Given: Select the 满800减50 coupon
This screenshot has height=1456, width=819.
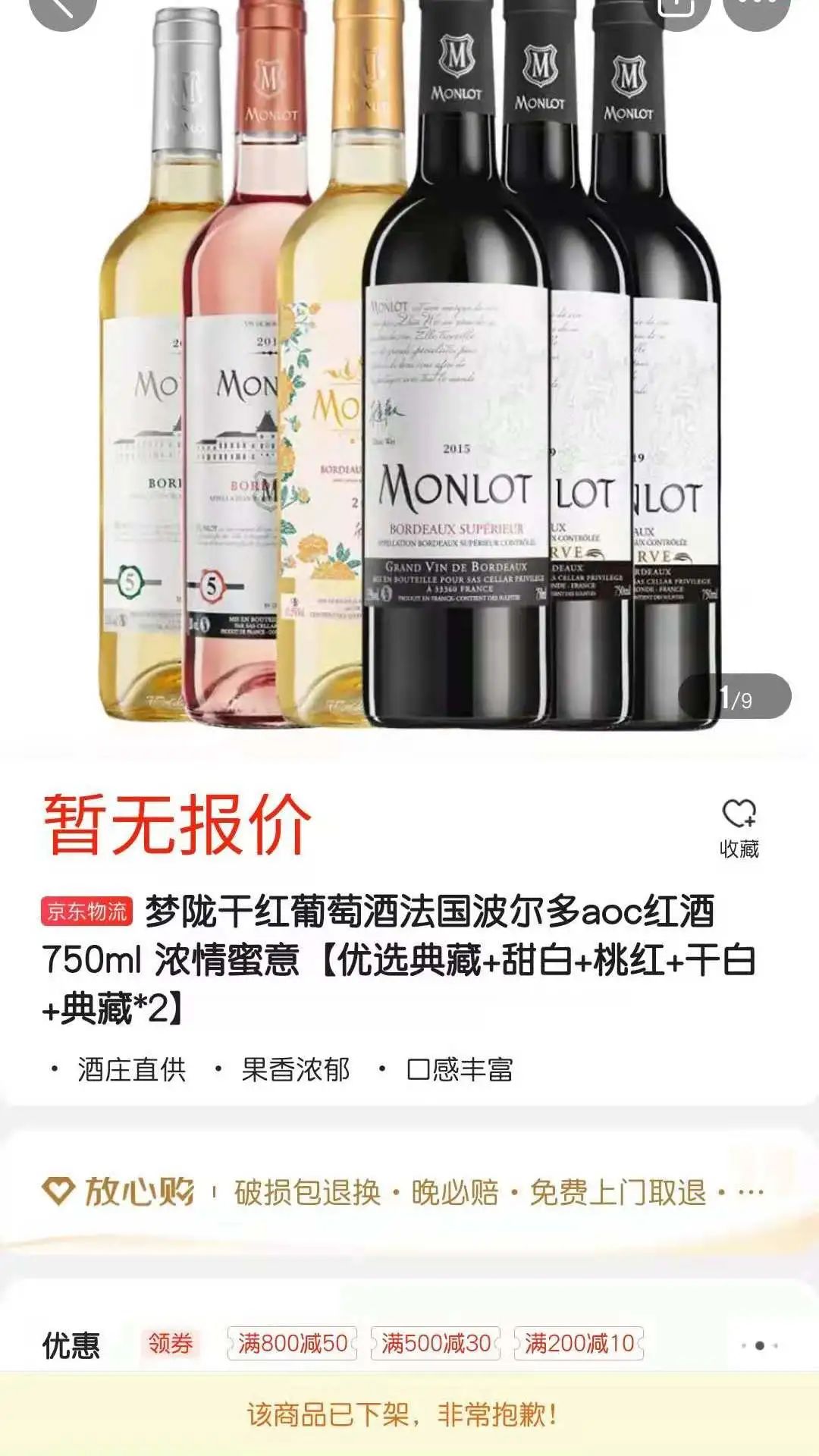Looking at the screenshot, I should pyautogui.click(x=292, y=1344).
